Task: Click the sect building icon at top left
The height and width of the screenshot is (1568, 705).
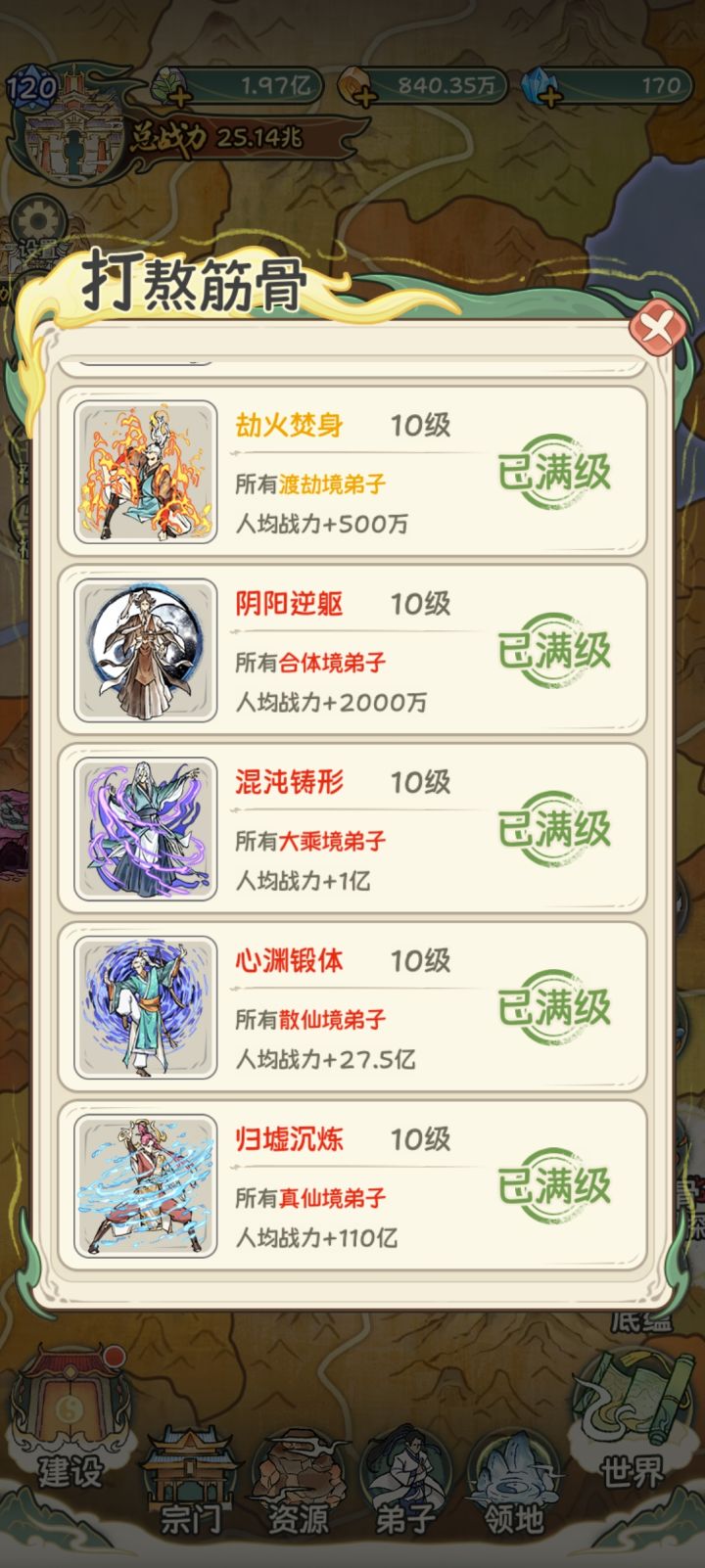Action: [x=69, y=127]
